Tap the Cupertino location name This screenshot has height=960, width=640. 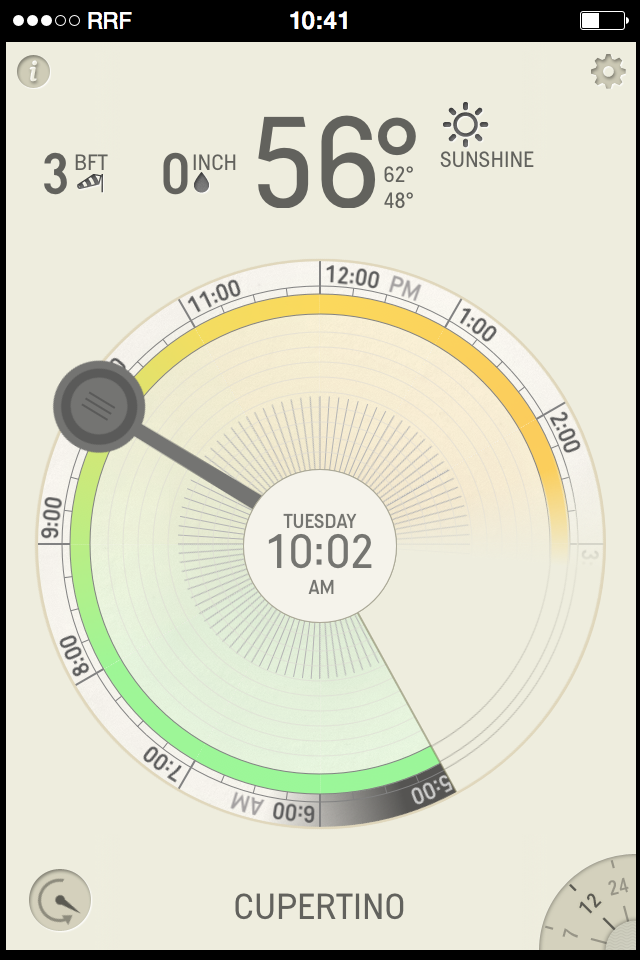coord(319,907)
